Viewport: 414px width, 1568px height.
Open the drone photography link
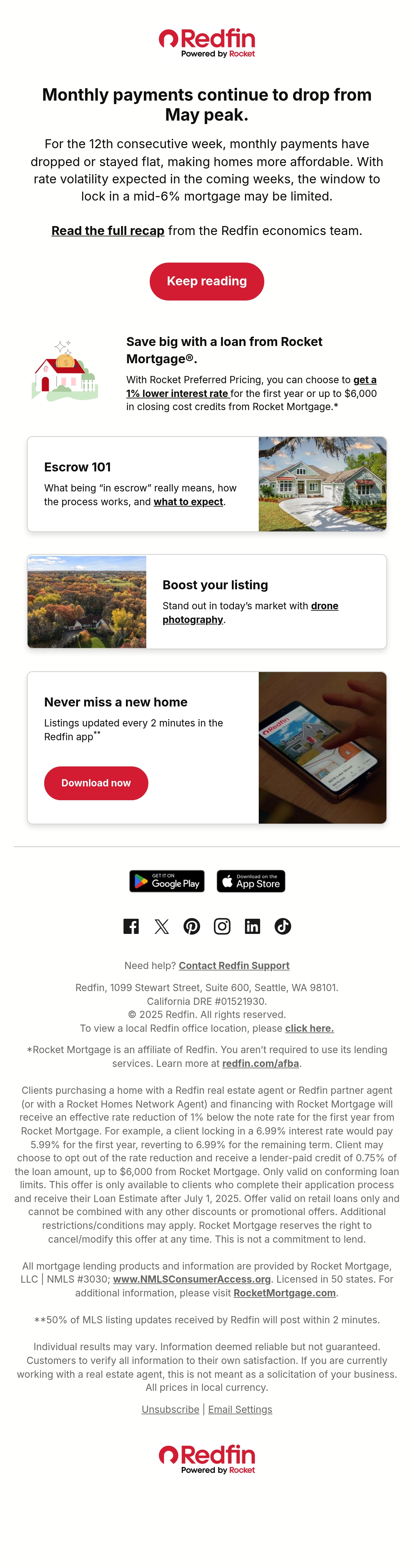(250, 612)
